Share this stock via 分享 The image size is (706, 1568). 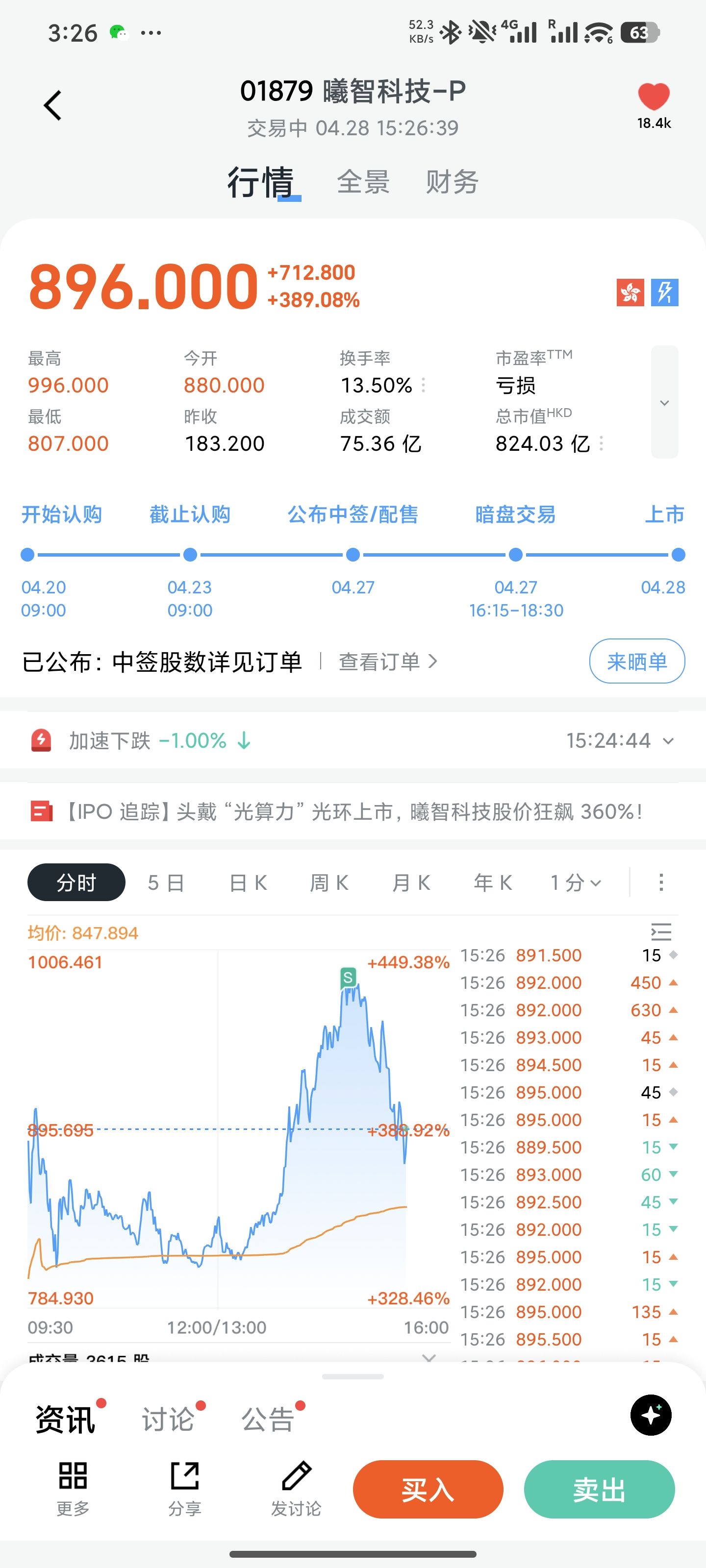[184, 1488]
